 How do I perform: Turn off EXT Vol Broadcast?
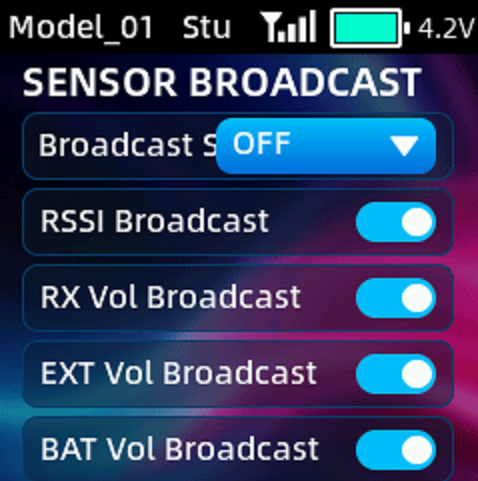(x=396, y=374)
